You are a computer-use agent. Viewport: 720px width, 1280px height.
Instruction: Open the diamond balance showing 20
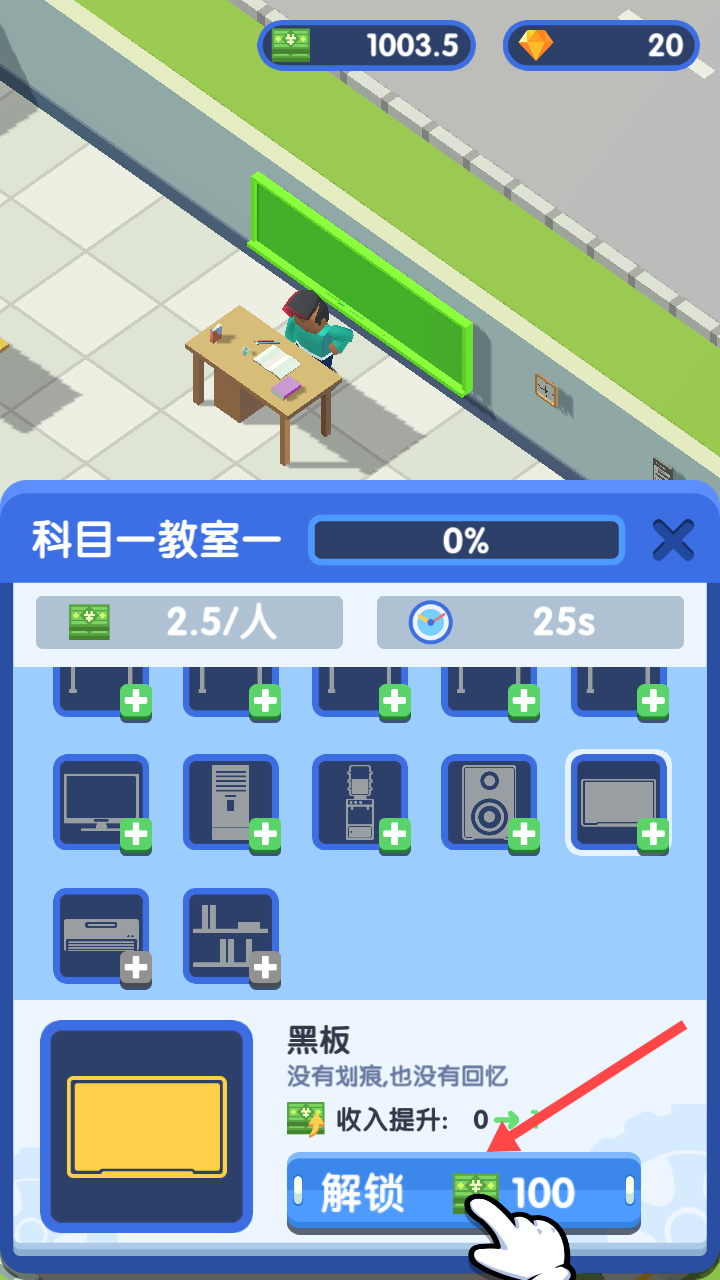point(601,45)
